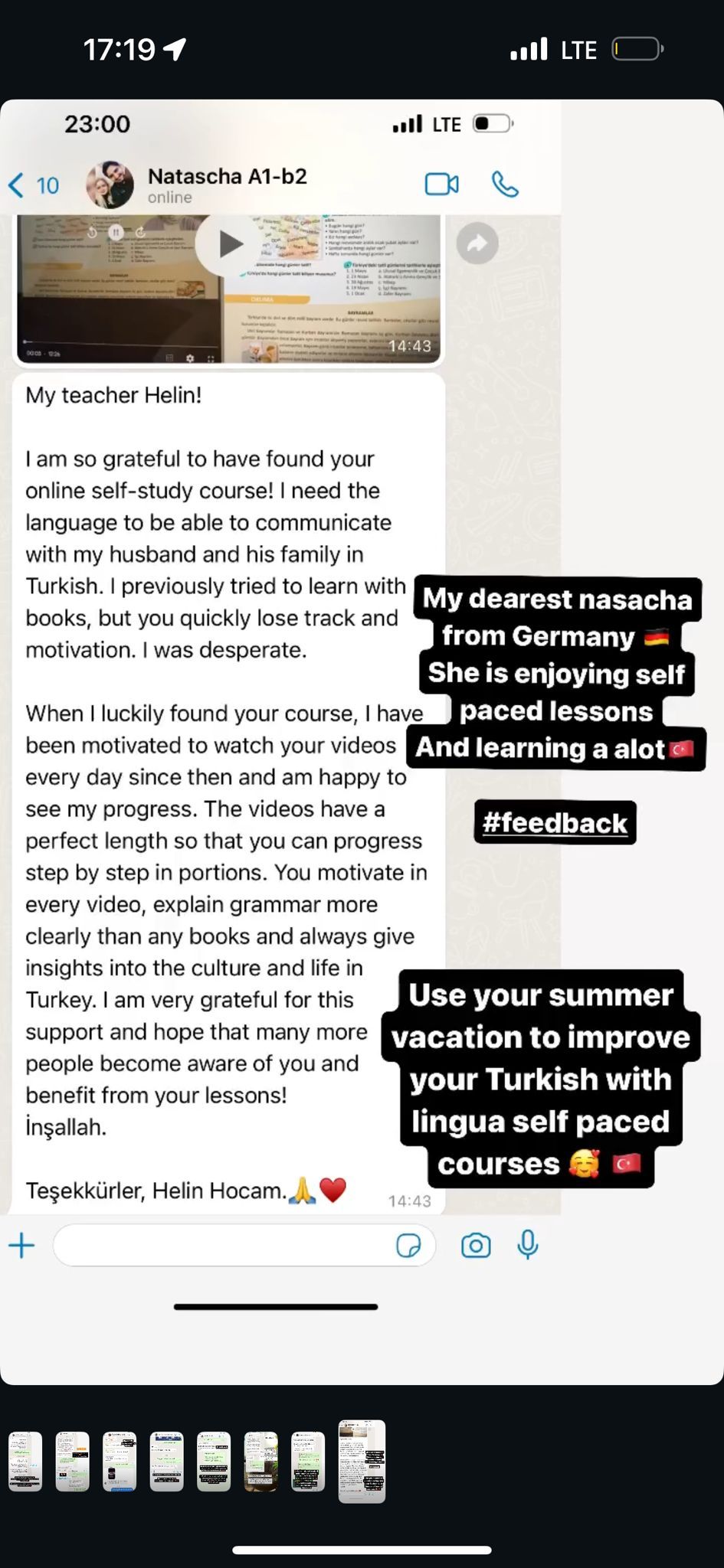This screenshot has width=724, height=1568.
Task: Select the enlarged current story thumbnail
Action: point(362,1461)
